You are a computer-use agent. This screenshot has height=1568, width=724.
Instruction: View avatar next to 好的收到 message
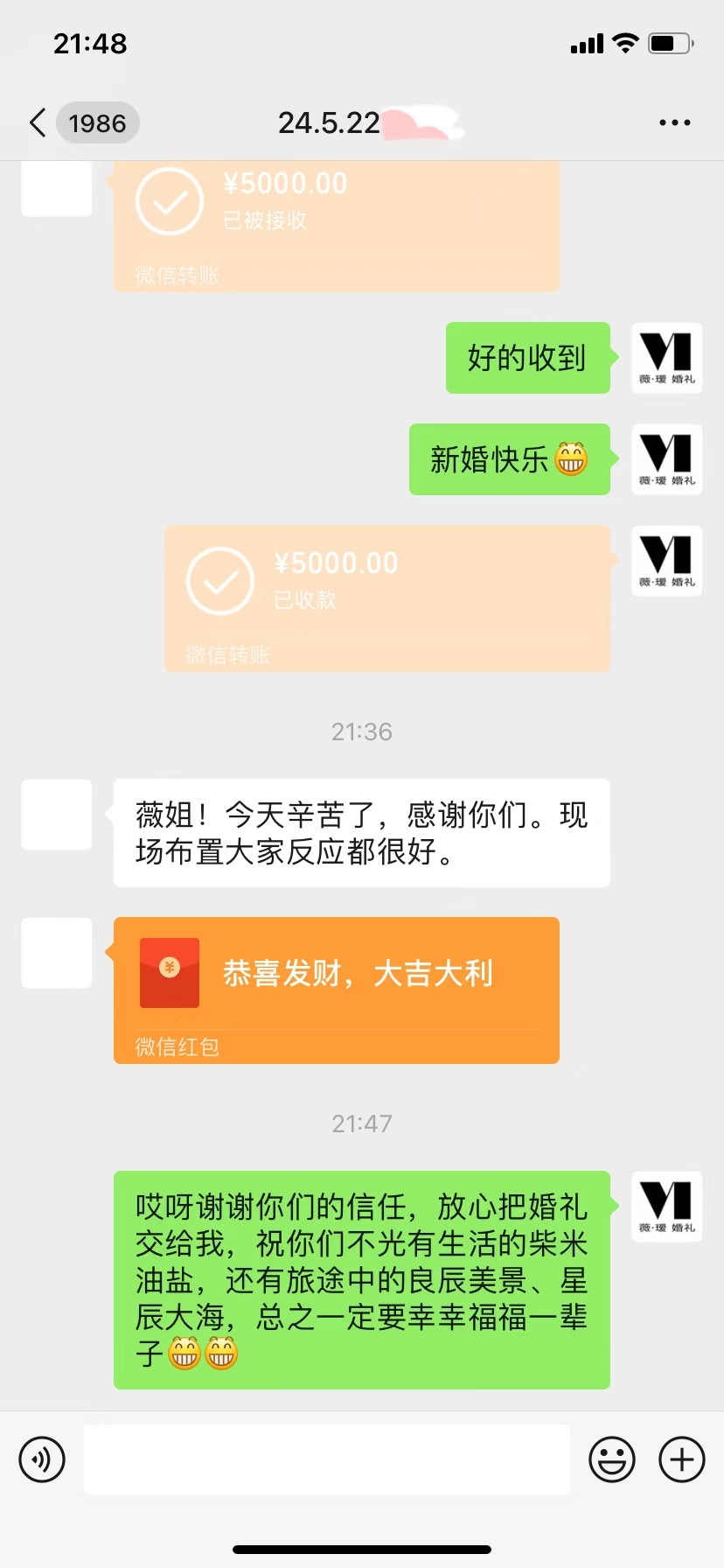tap(666, 358)
